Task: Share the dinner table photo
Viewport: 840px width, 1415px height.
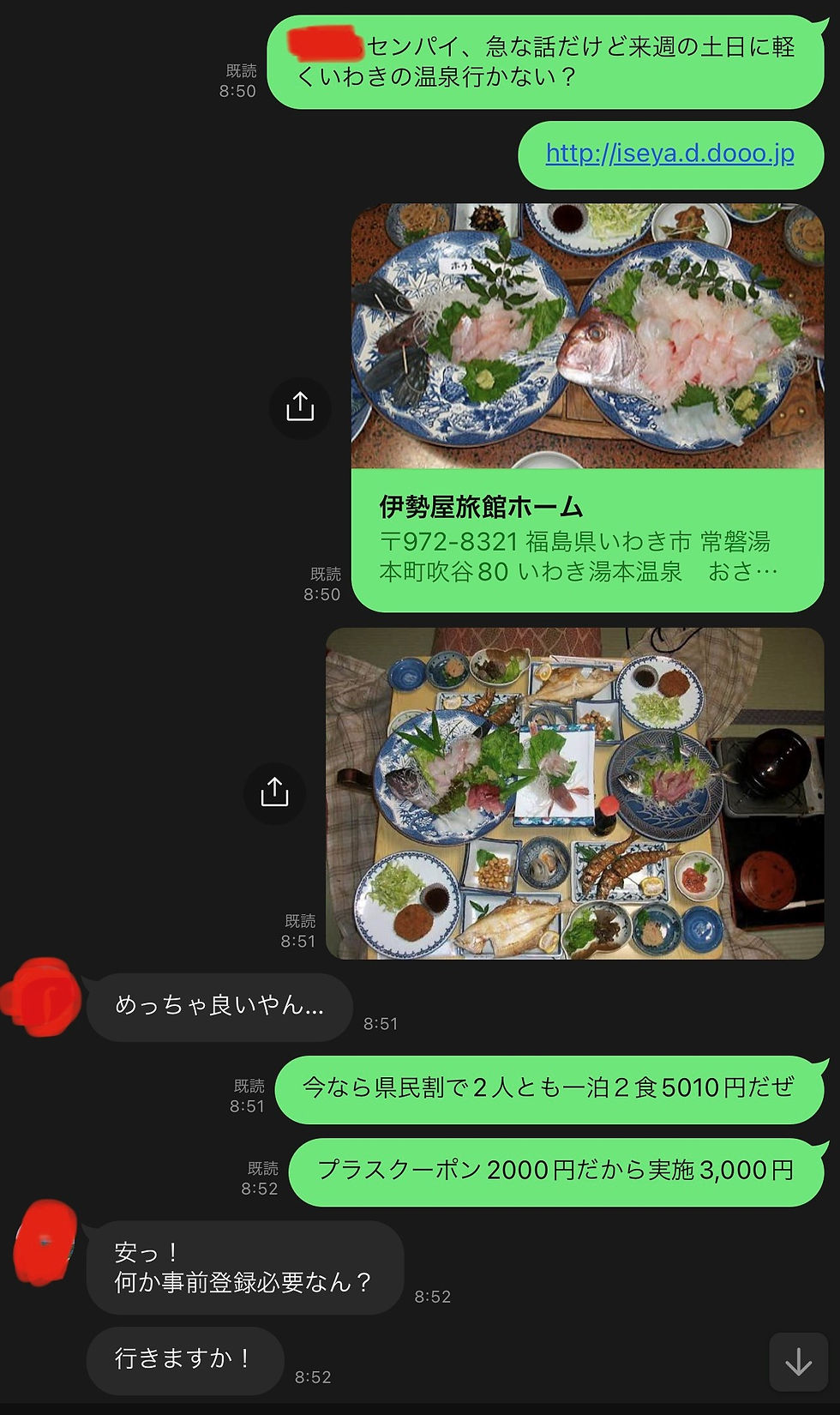Action: click(274, 792)
